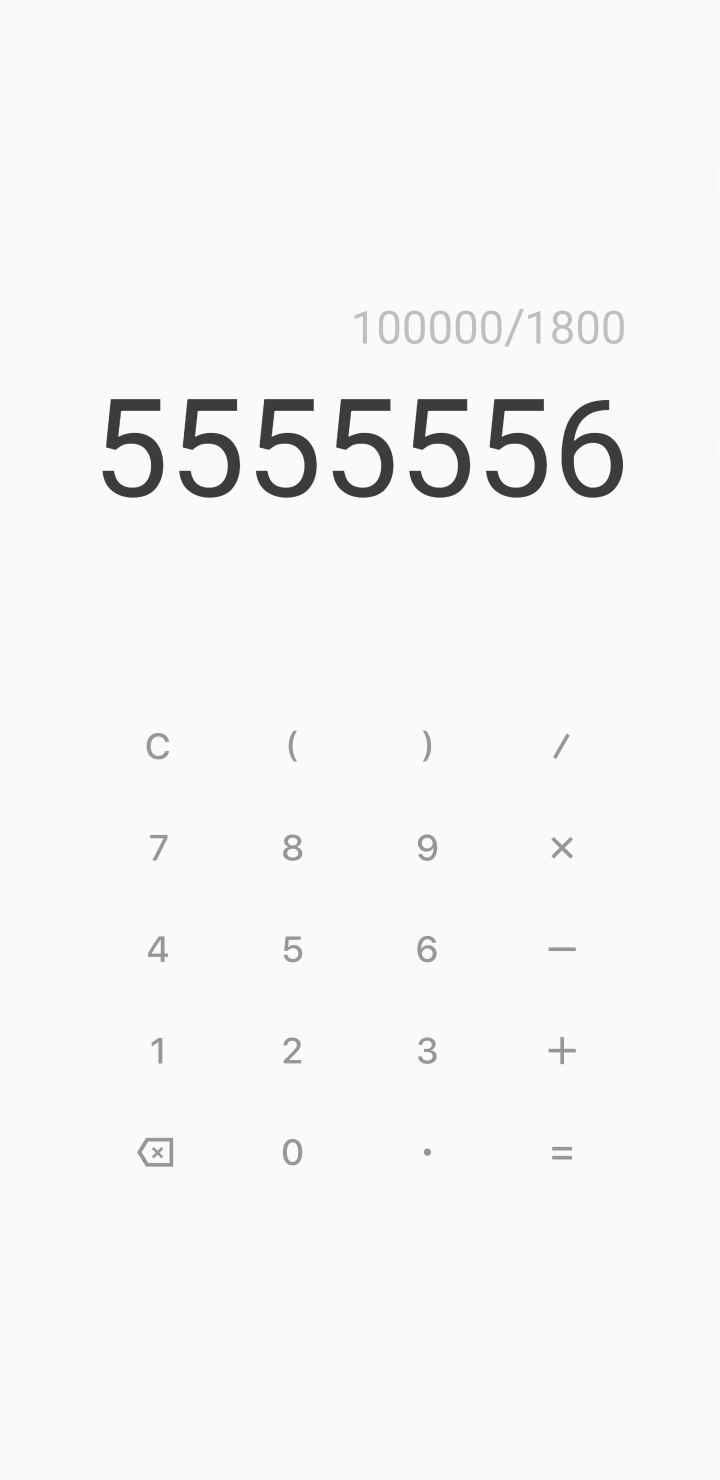Delete last digit with backspace icon
This screenshot has height=1480, width=720.
pyautogui.click(x=156, y=1152)
